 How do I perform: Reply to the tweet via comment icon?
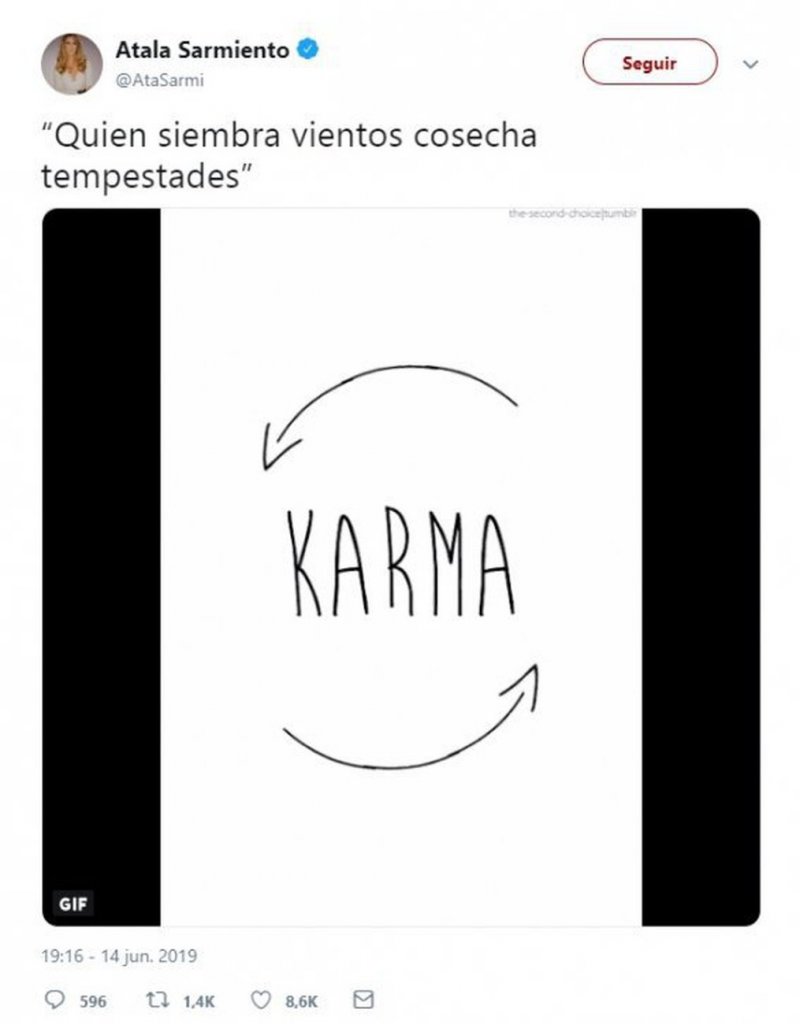pos(55,999)
